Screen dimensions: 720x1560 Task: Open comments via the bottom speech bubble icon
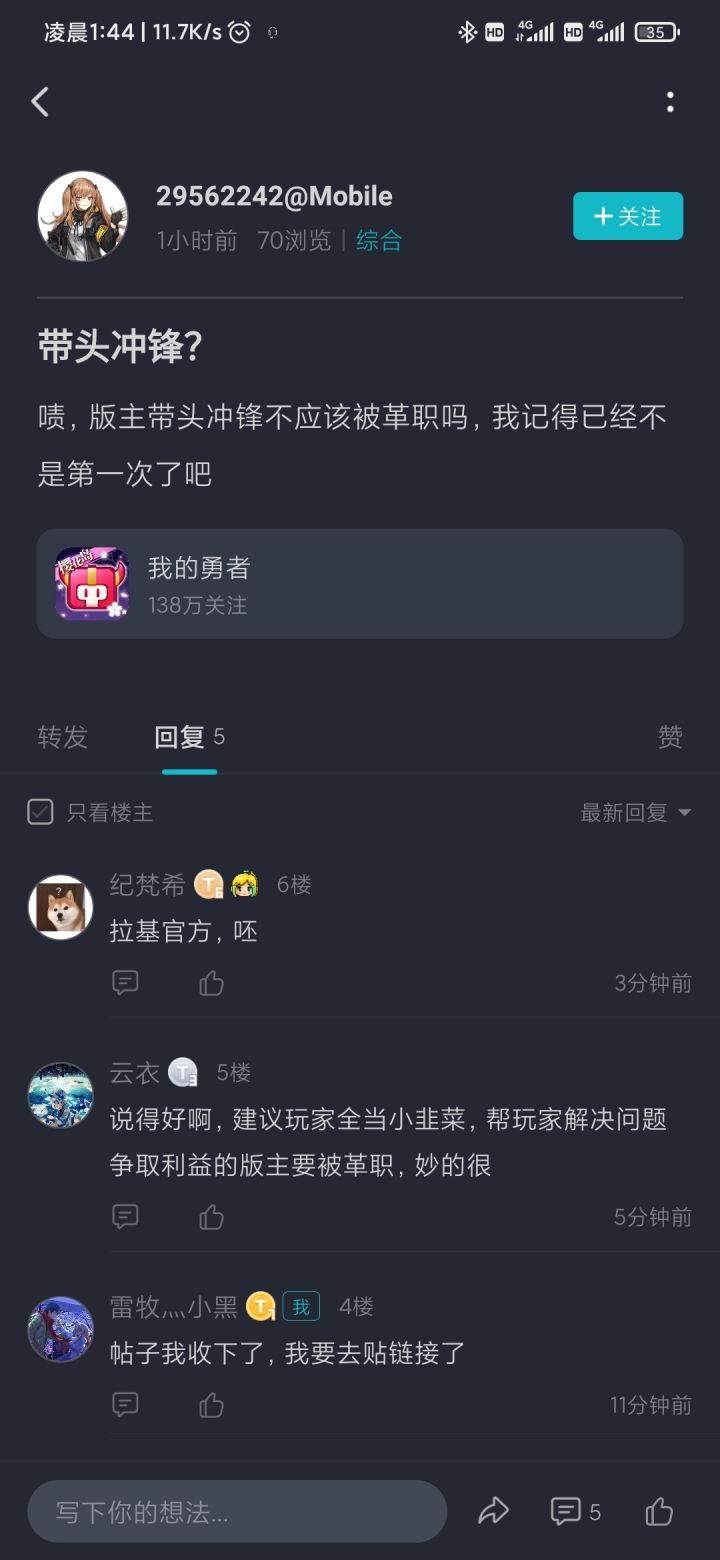pos(567,1511)
